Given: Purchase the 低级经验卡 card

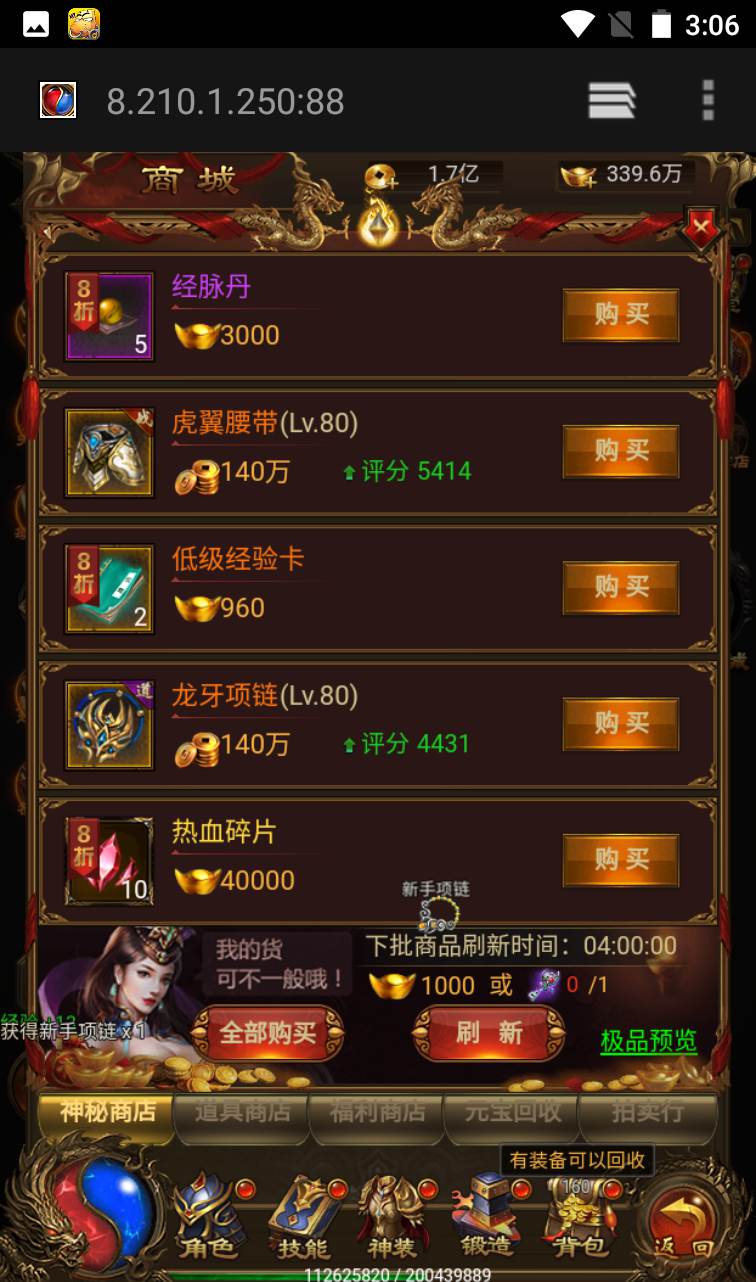Looking at the screenshot, I should [620, 587].
